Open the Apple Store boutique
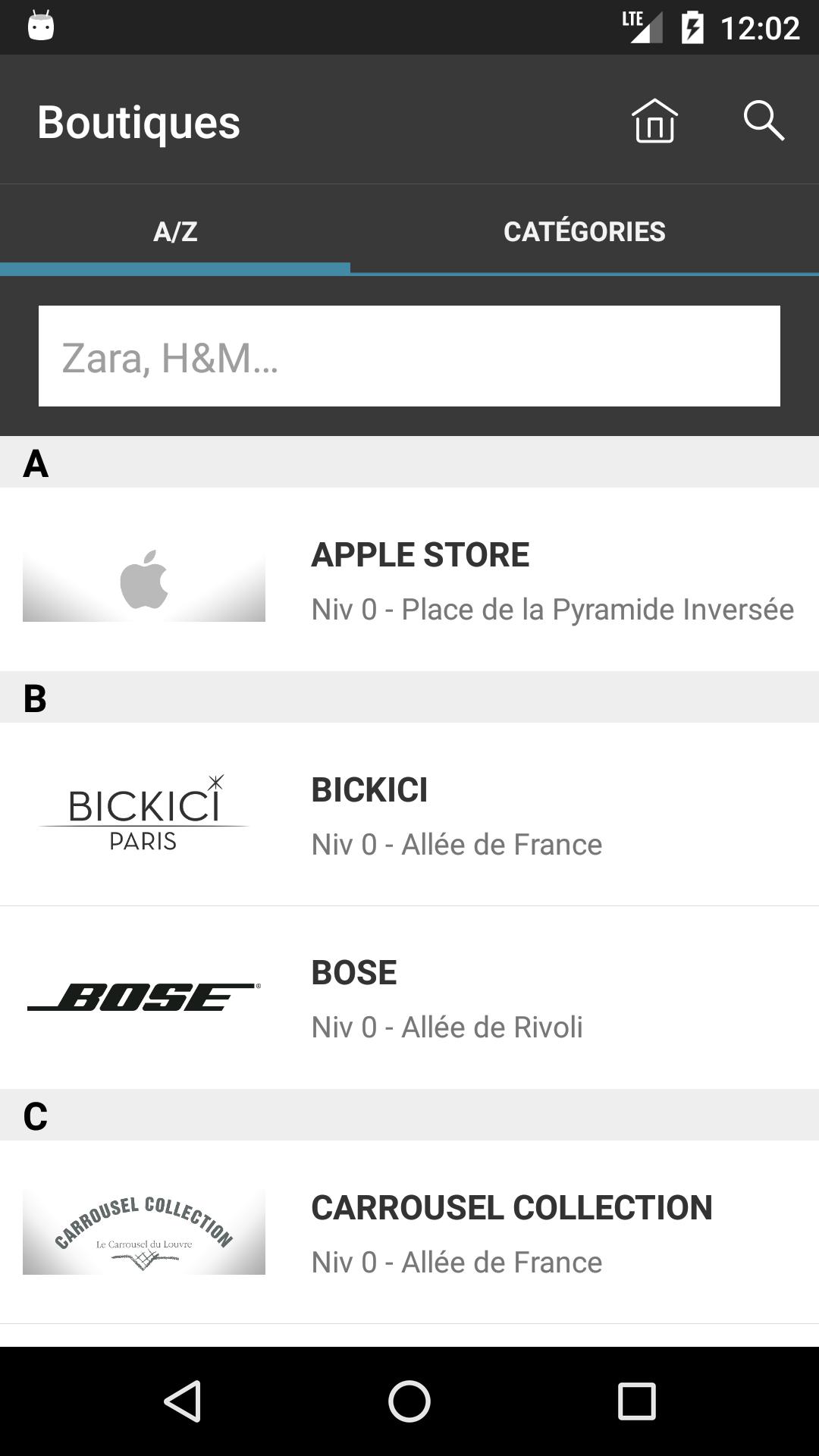This screenshot has width=819, height=1456. click(409, 580)
